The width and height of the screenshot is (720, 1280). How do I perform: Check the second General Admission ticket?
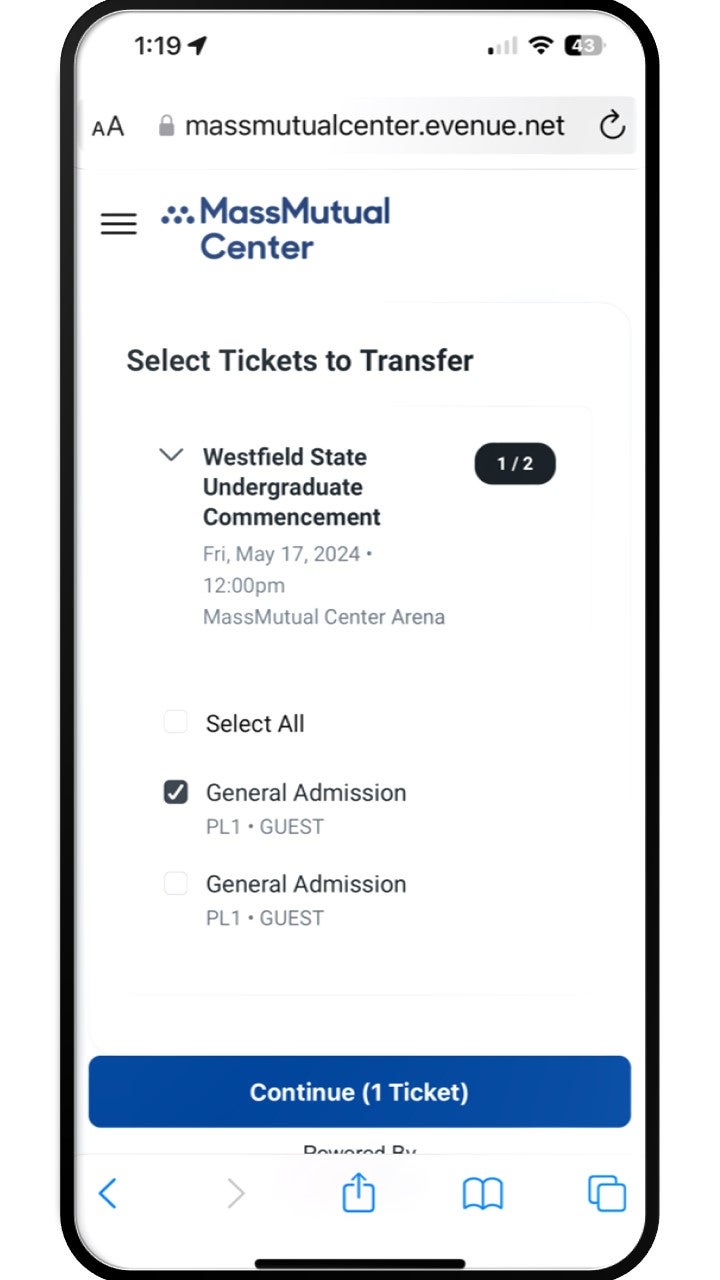(176, 883)
